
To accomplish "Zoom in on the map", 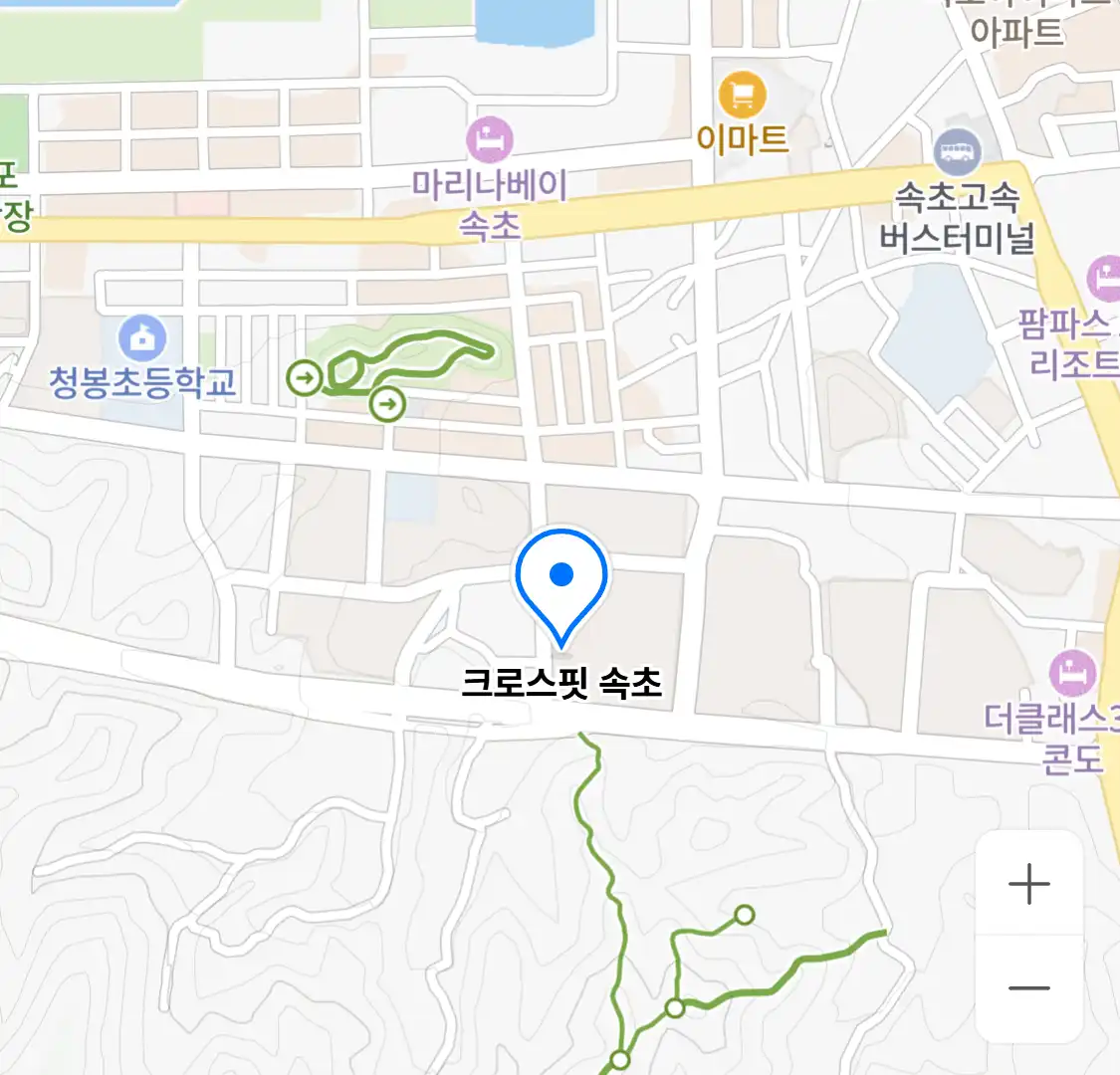I will [x=1028, y=884].
